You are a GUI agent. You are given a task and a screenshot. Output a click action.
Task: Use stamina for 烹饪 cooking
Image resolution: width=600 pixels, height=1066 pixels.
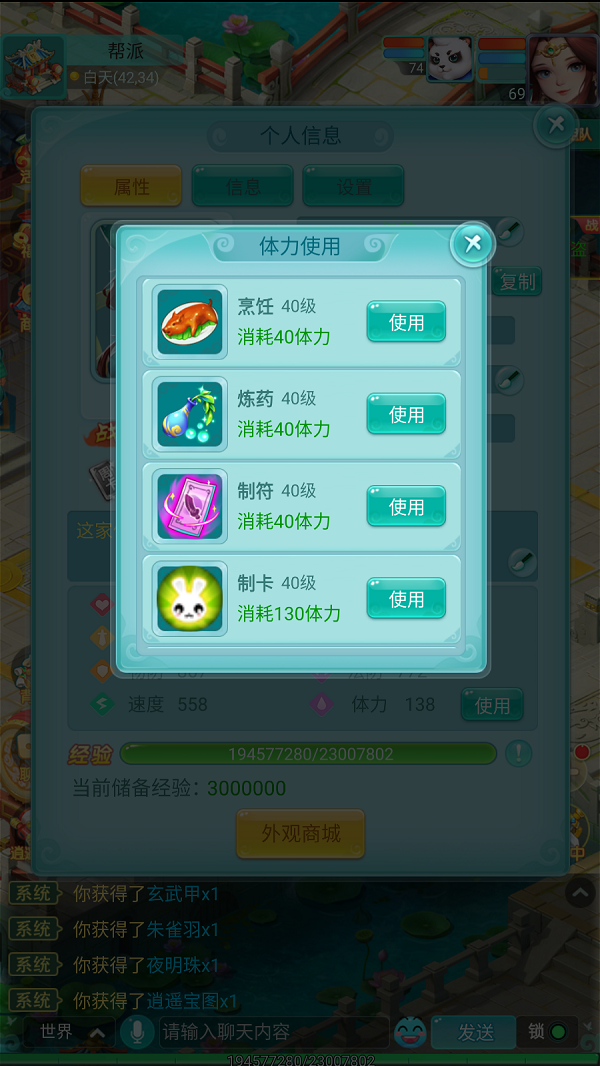point(406,322)
